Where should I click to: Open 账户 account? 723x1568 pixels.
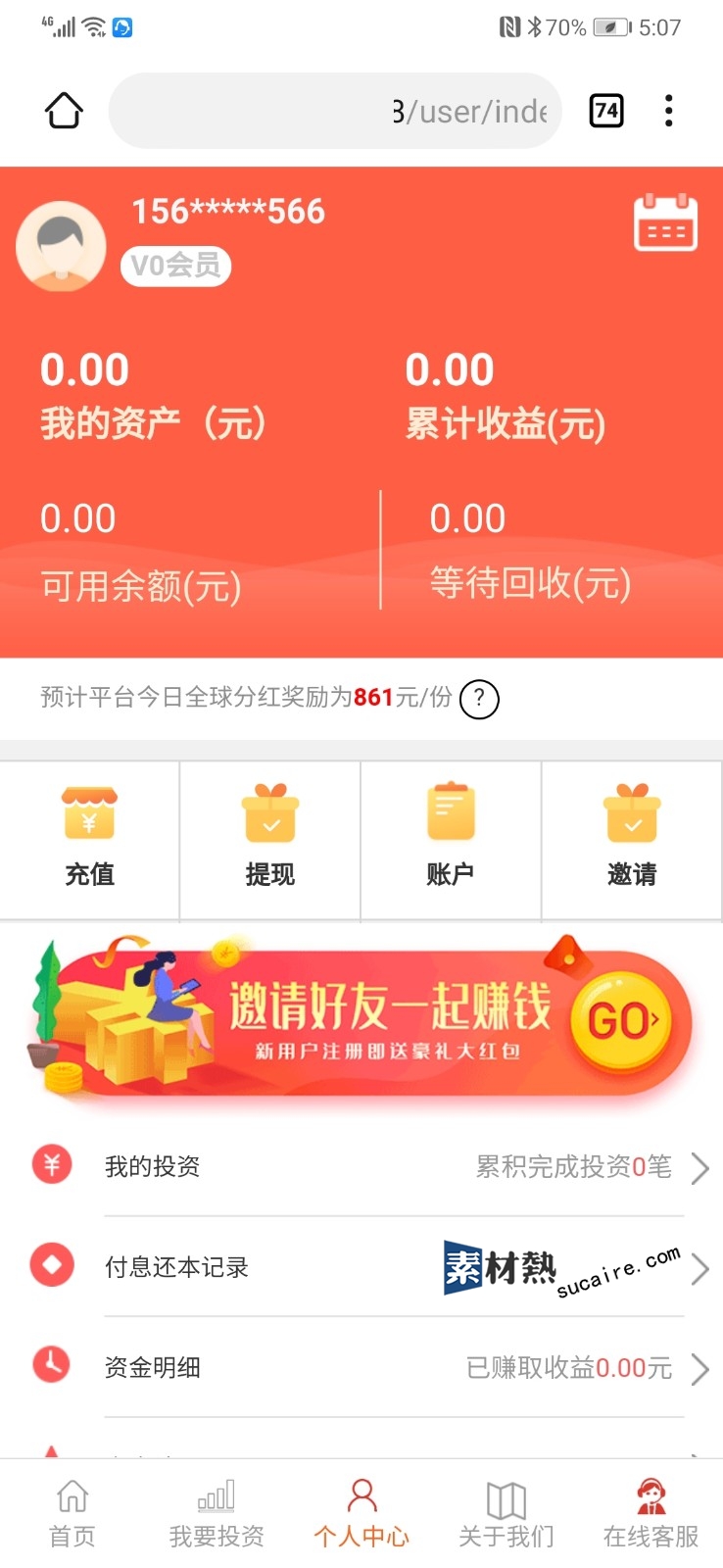451,840
